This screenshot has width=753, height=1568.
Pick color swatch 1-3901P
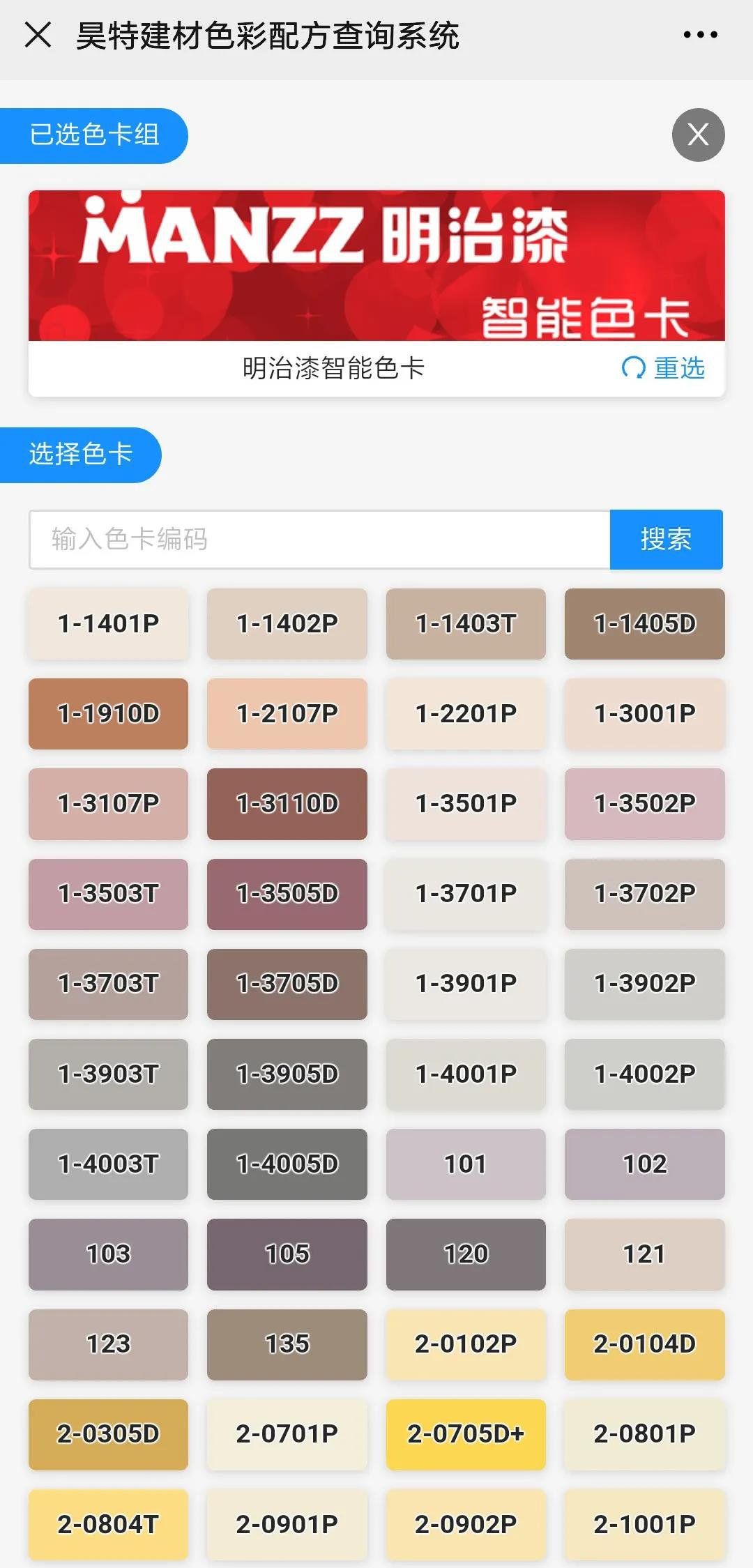coord(466,983)
